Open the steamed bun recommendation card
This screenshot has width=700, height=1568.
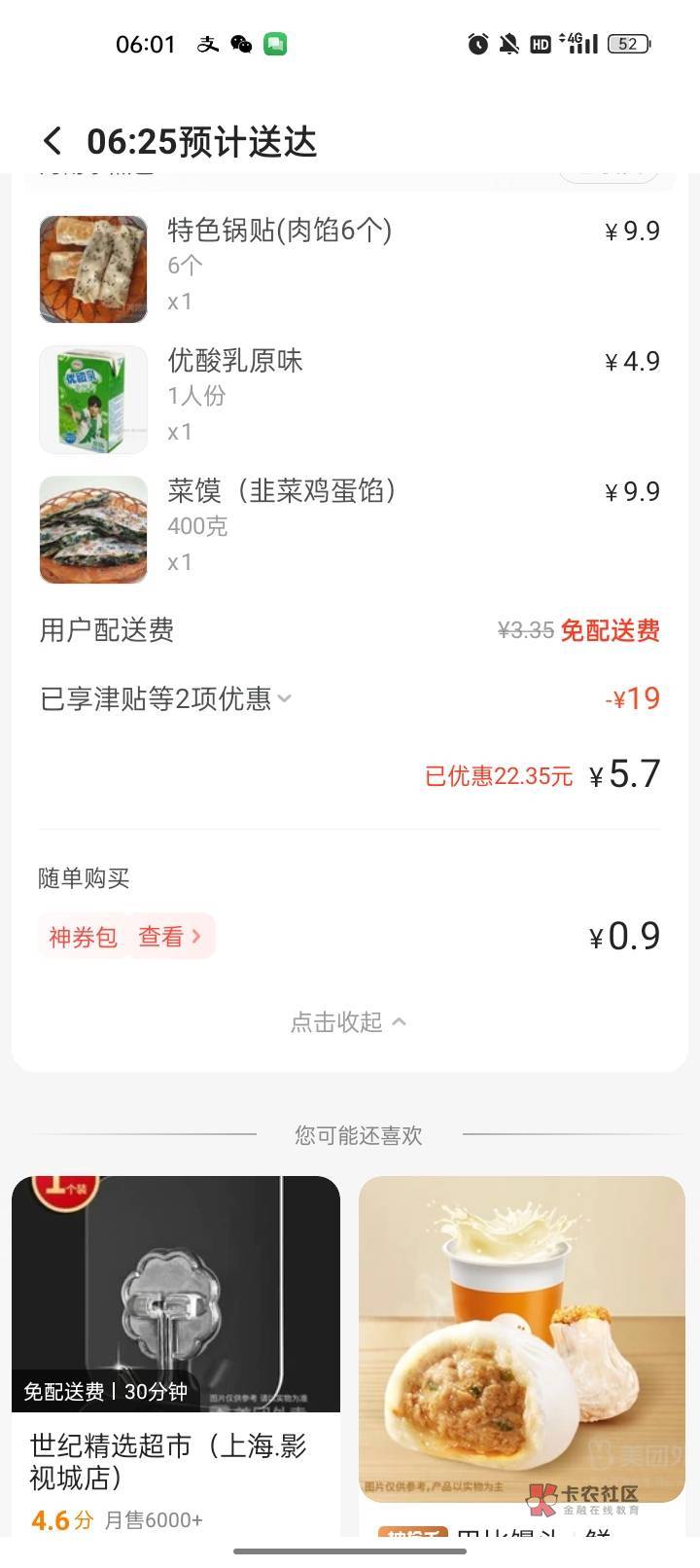(522, 1356)
